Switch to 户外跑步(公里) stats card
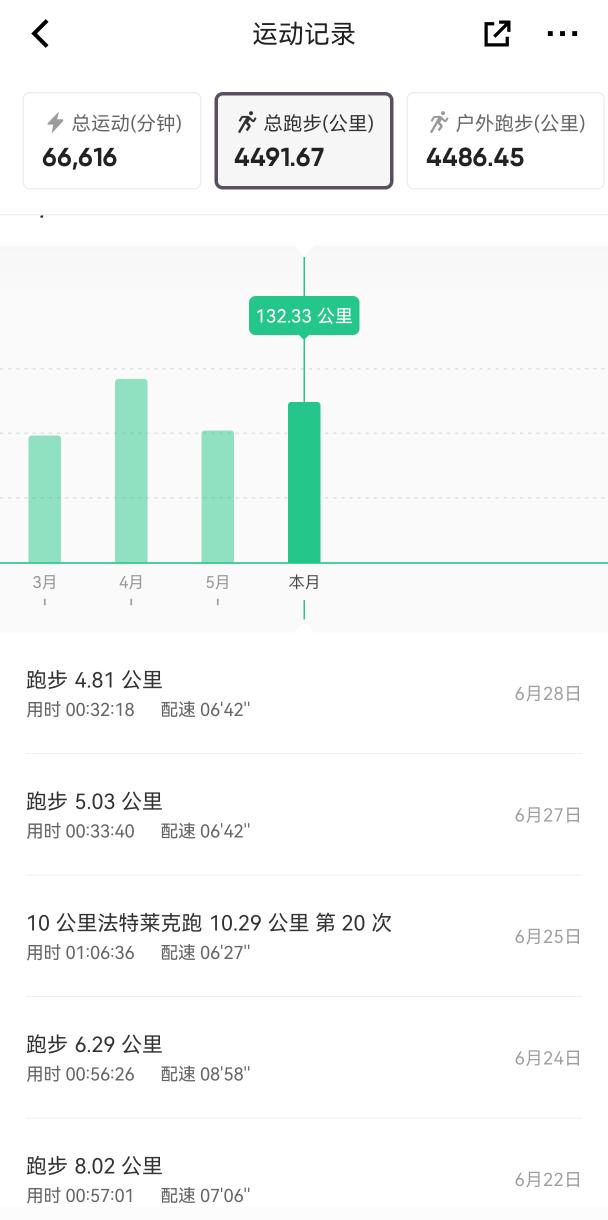Image resolution: width=608 pixels, height=1220 pixels. tap(505, 141)
